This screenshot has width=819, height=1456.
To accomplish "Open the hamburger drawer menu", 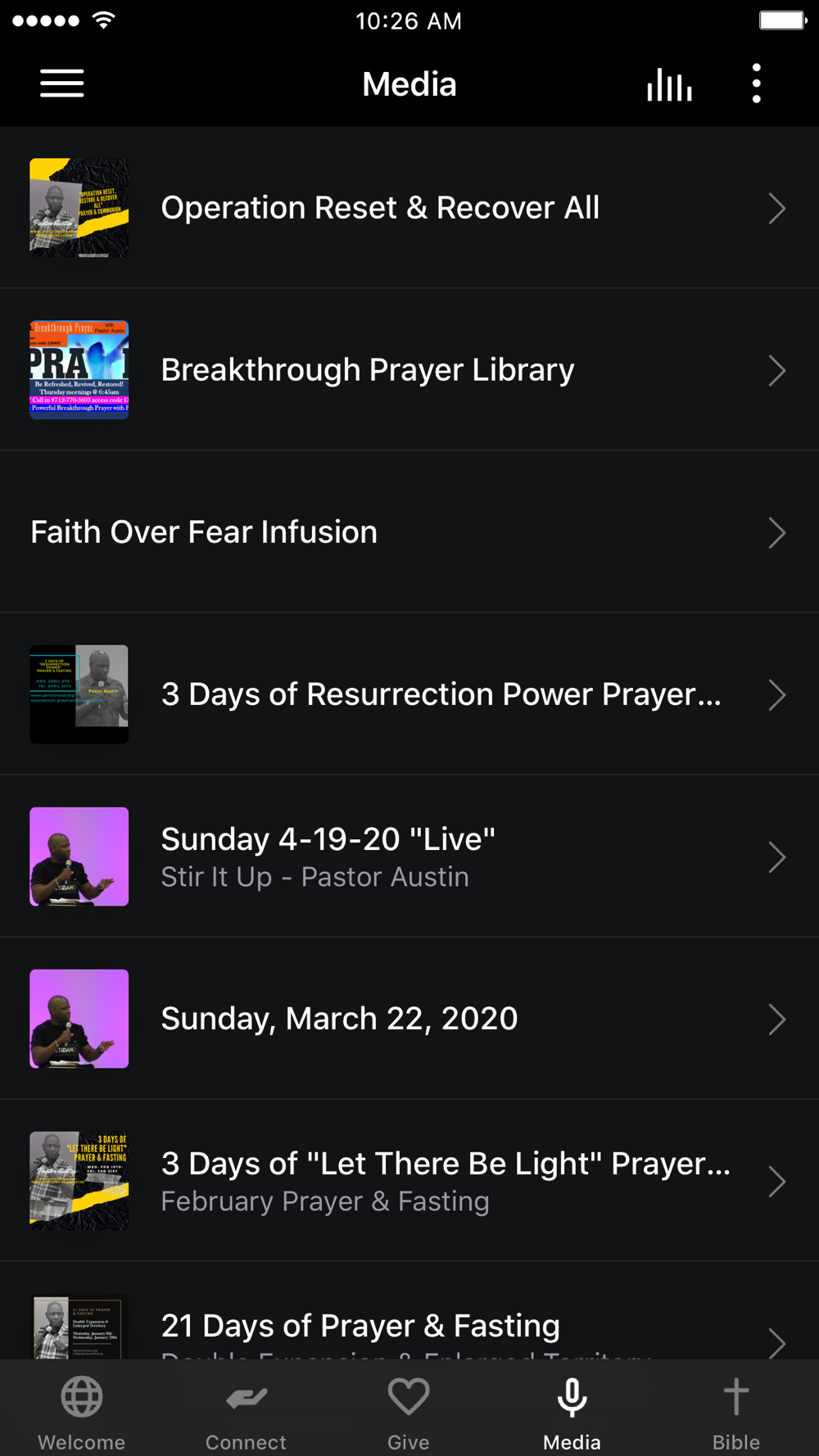I will 62,84.
